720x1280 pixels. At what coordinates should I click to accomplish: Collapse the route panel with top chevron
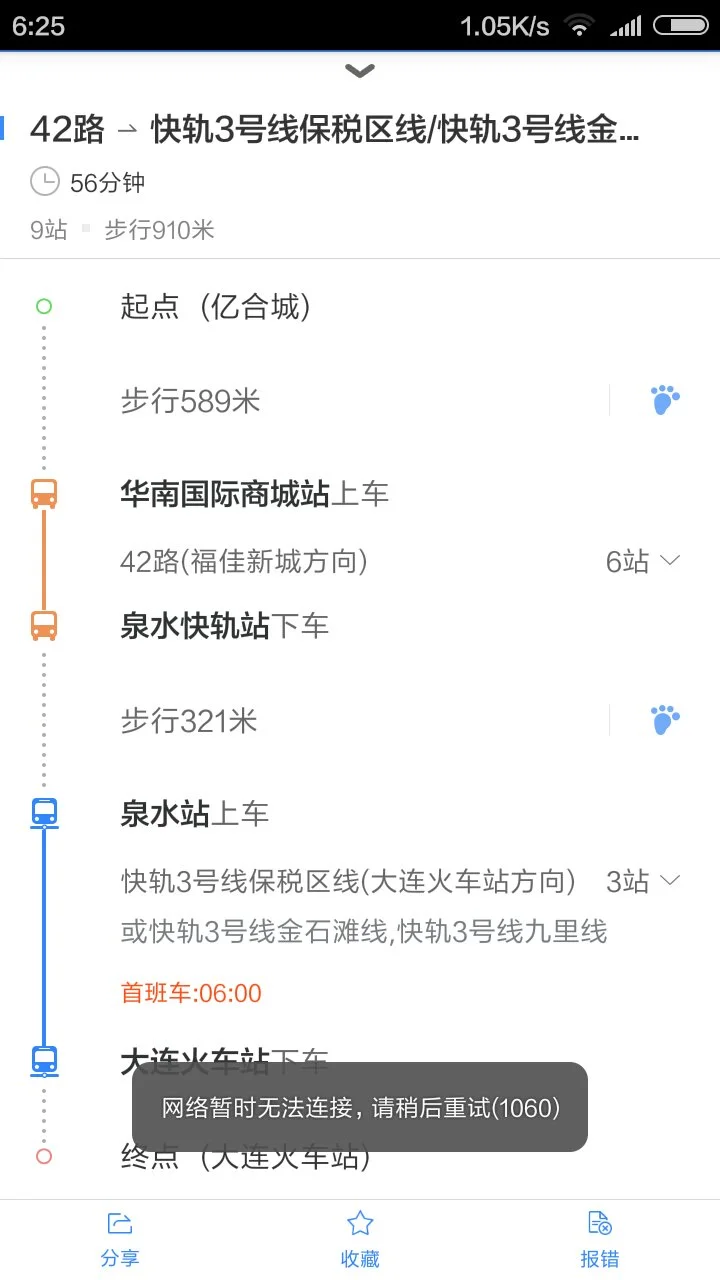click(x=359, y=70)
